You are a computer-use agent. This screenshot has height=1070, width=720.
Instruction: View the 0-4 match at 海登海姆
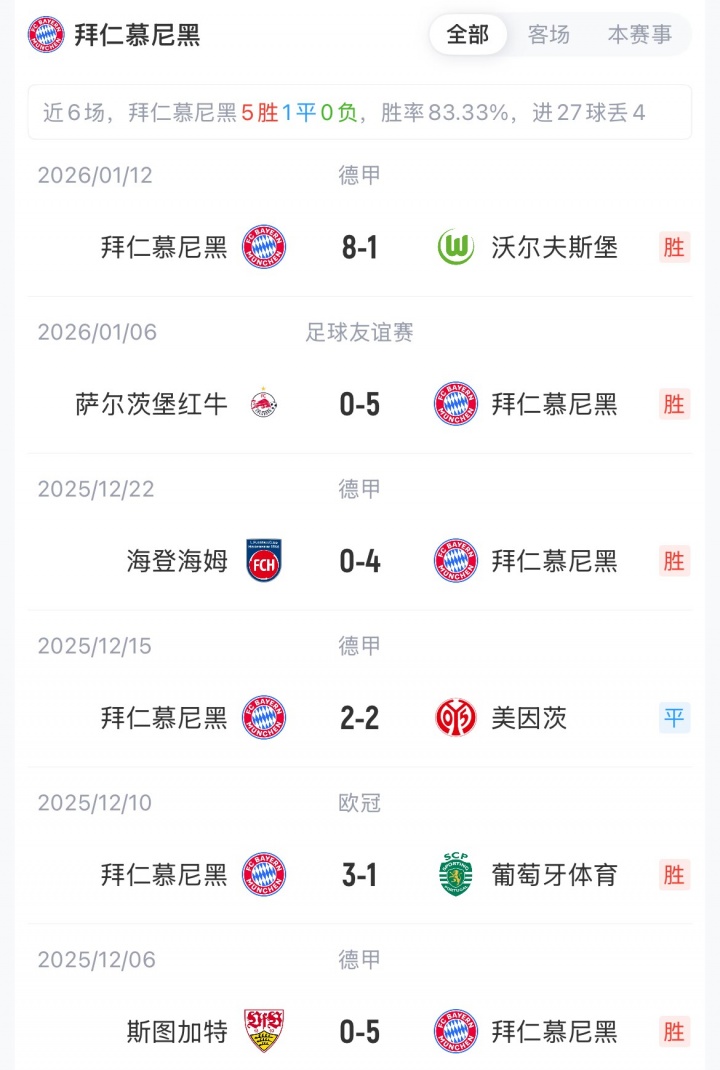360,561
